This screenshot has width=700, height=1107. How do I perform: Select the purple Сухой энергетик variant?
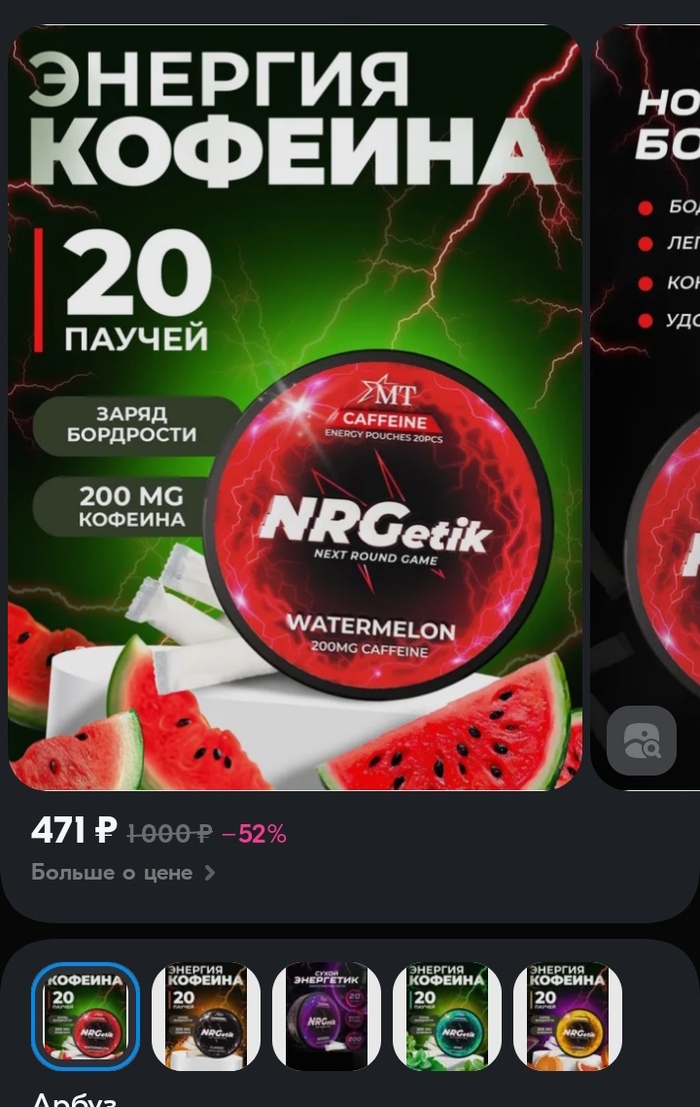point(326,1016)
